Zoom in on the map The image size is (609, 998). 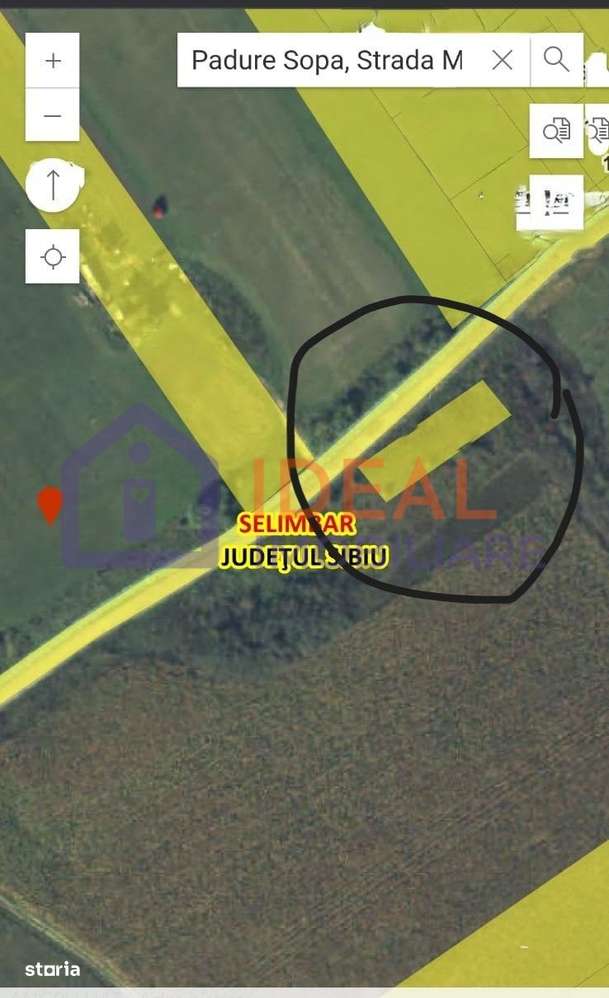click(x=53, y=60)
